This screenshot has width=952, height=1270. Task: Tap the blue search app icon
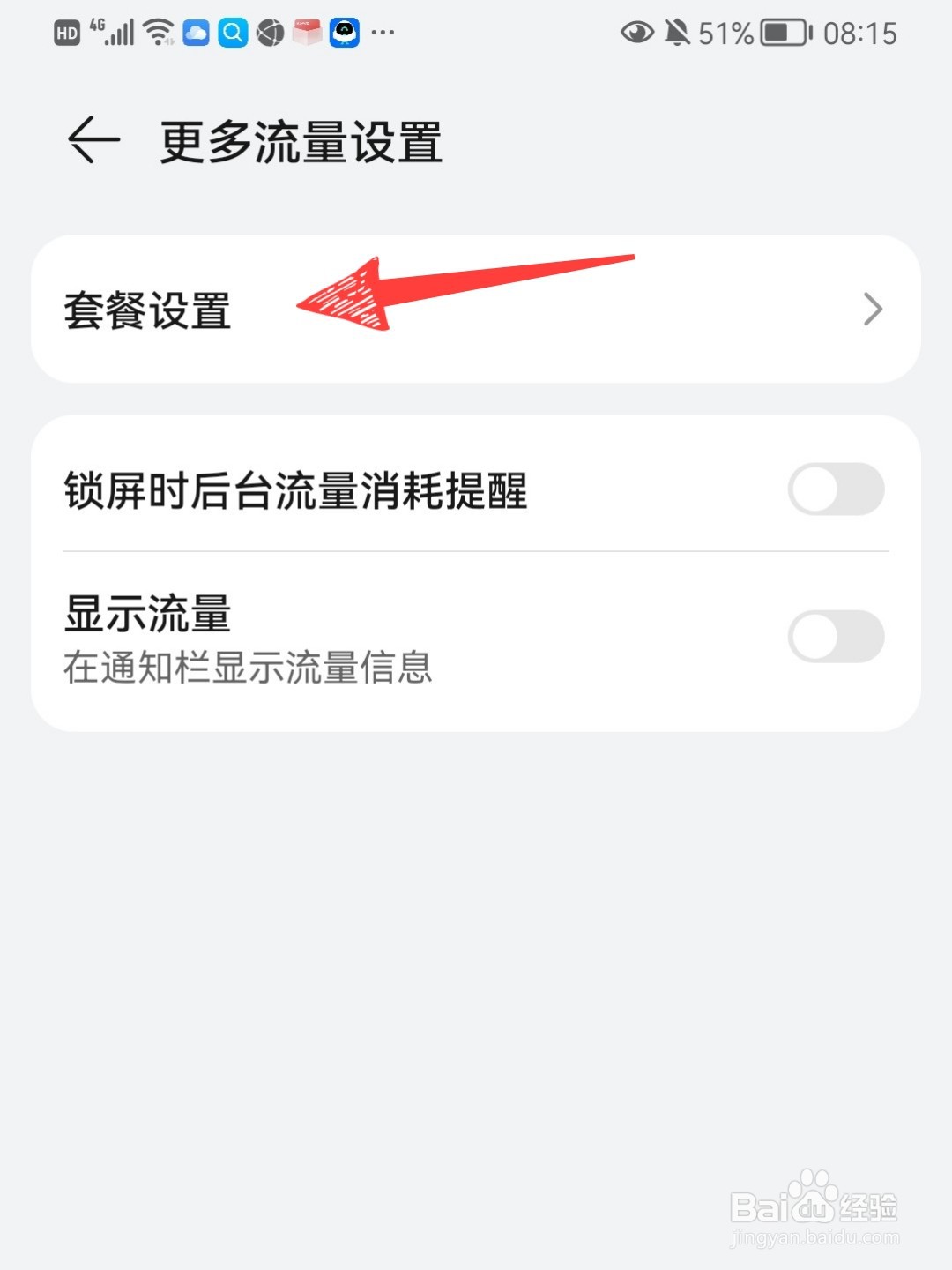coord(232,34)
